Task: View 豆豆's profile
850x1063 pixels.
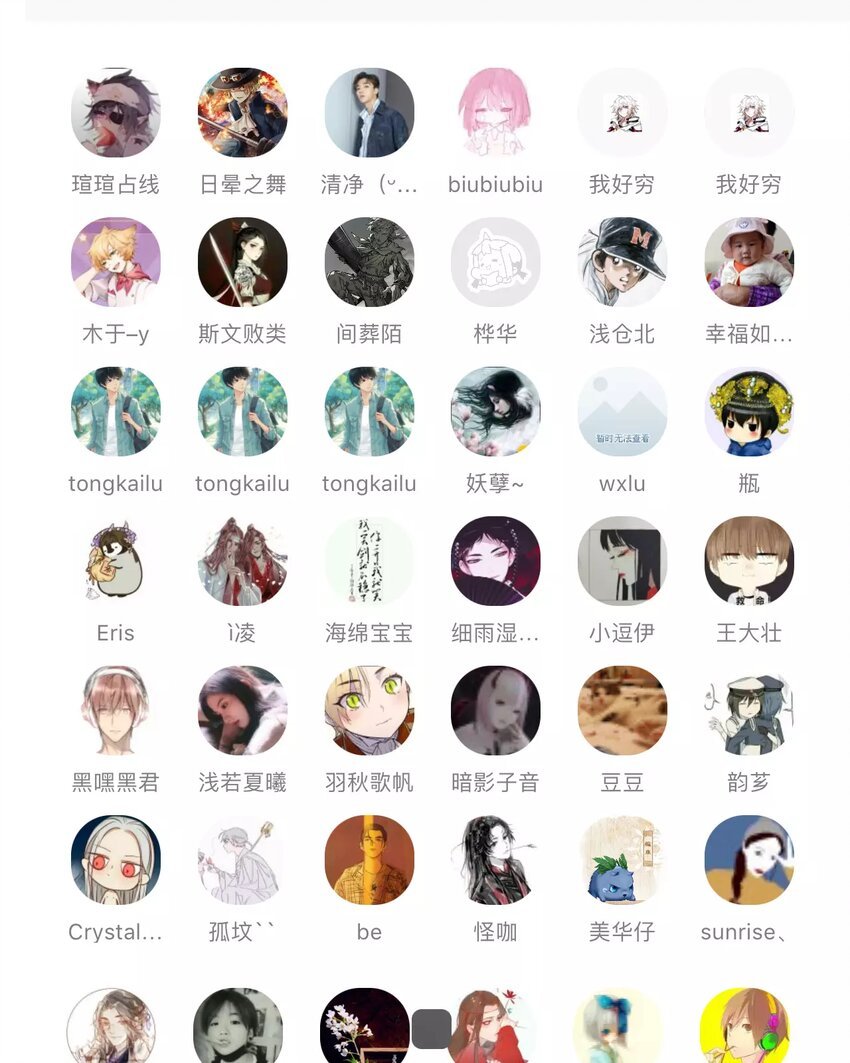Action: pos(622,711)
